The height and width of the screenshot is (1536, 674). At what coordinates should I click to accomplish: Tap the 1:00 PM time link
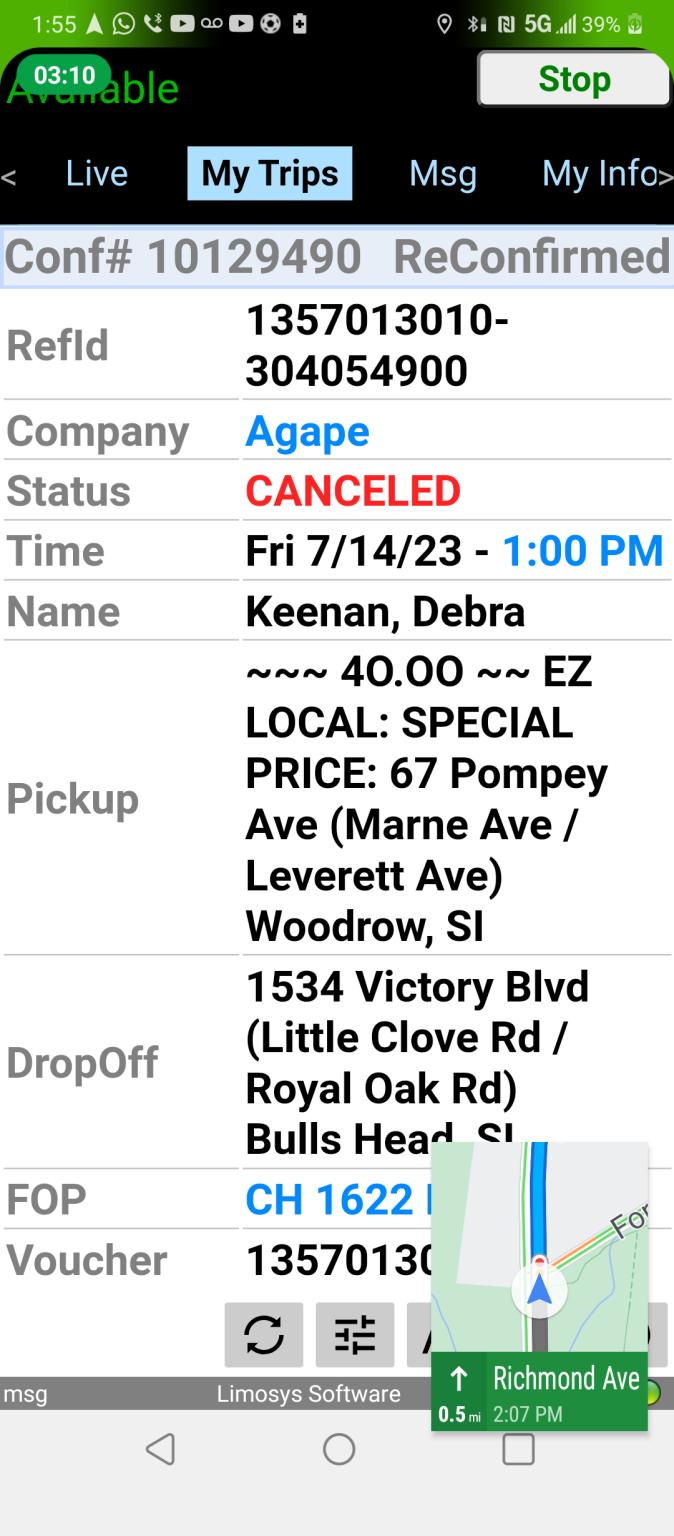(583, 551)
